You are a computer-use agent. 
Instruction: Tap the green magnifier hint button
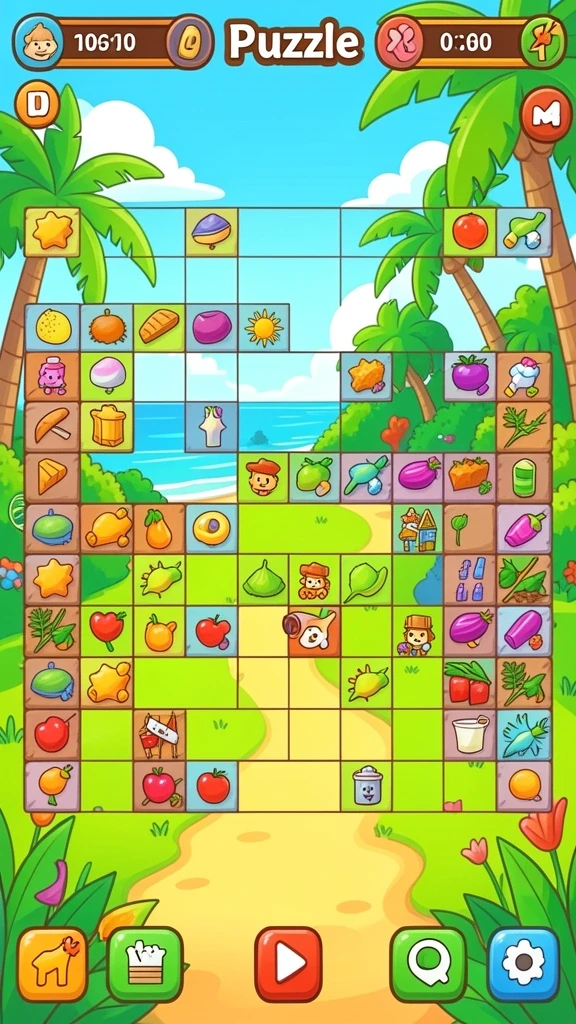coord(428,963)
